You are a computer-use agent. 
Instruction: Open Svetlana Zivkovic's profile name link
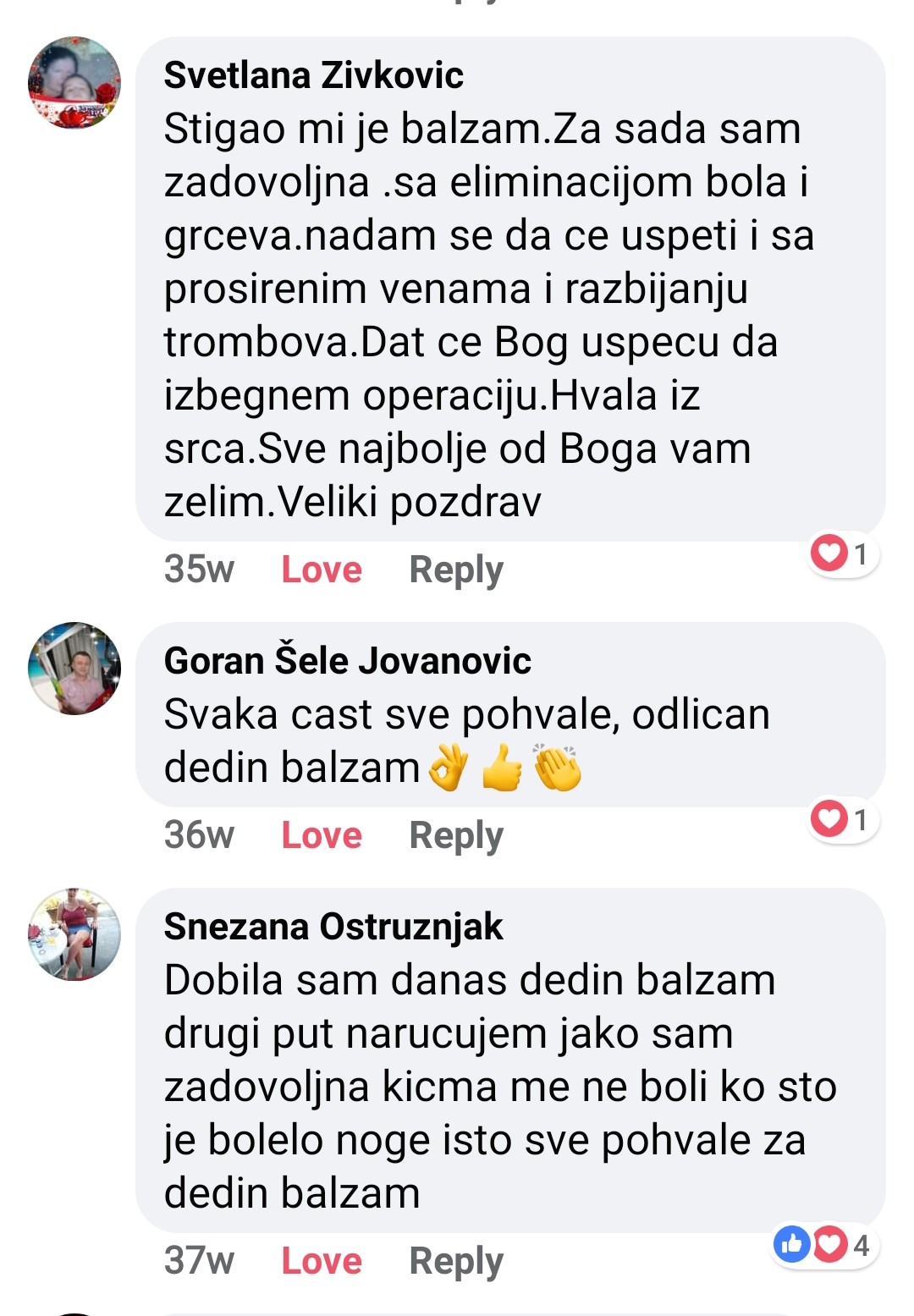[x=313, y=75]
